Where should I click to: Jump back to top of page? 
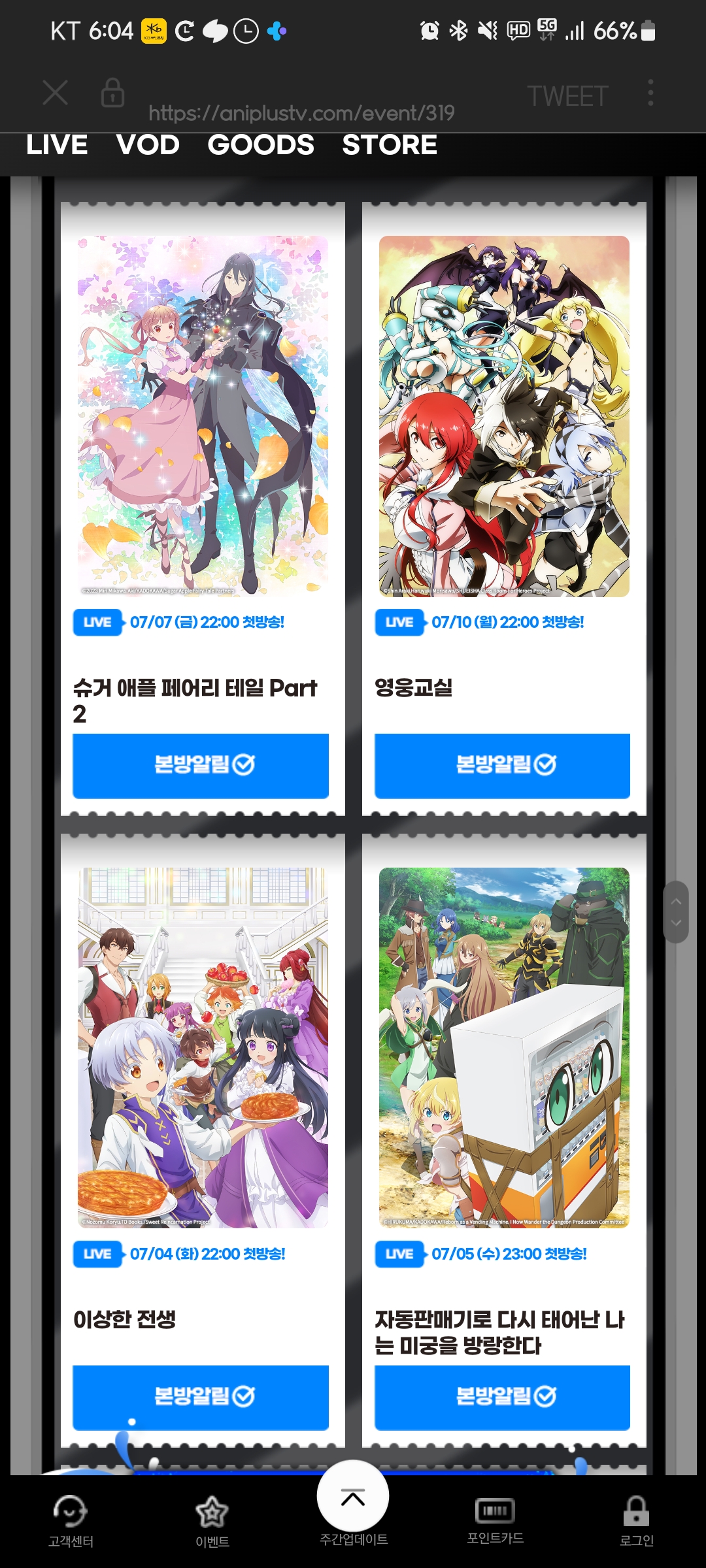[x=353, y=1496]
